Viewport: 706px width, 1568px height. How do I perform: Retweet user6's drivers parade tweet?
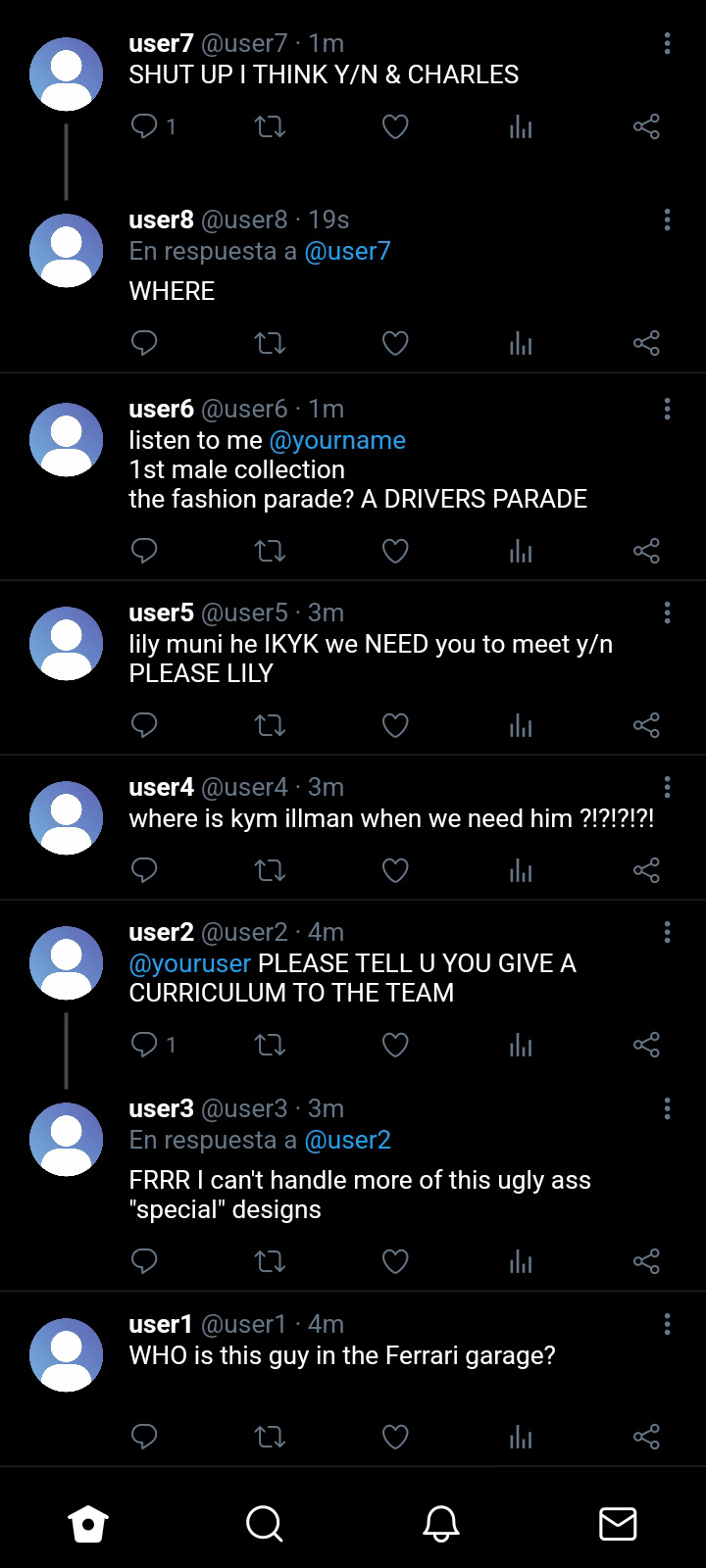270,551
